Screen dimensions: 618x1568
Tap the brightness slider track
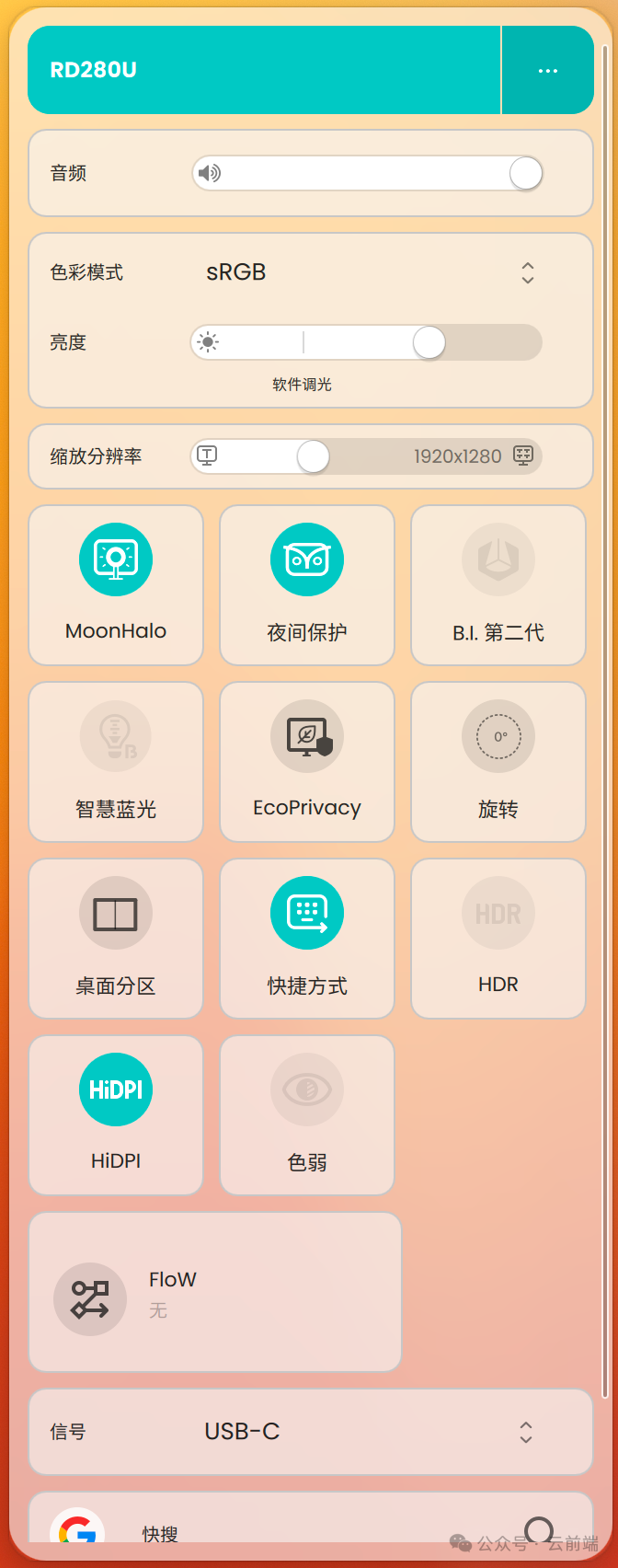(x=366, y=343)
